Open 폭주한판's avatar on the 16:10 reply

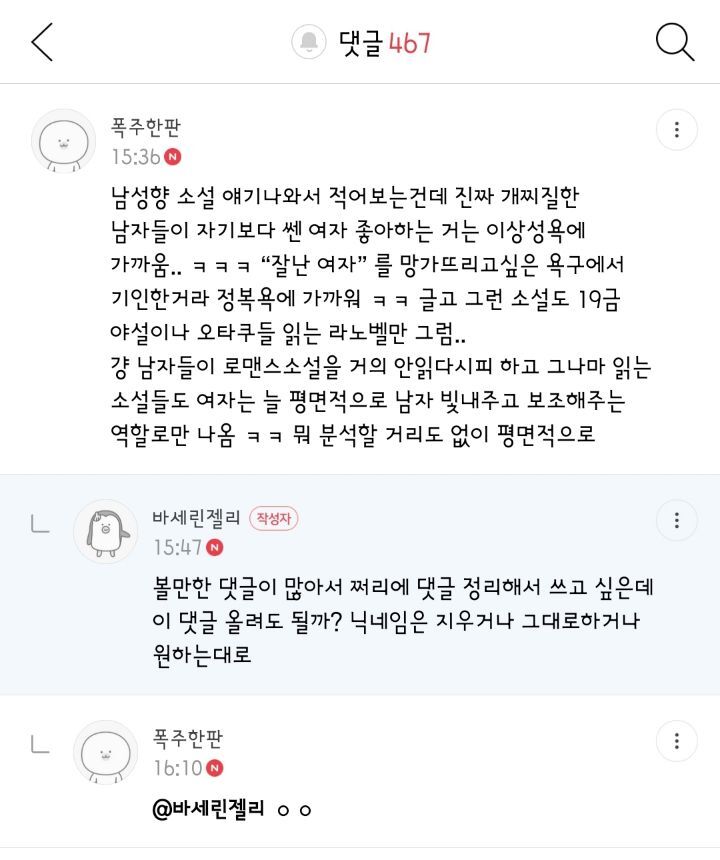pos(106,752)
